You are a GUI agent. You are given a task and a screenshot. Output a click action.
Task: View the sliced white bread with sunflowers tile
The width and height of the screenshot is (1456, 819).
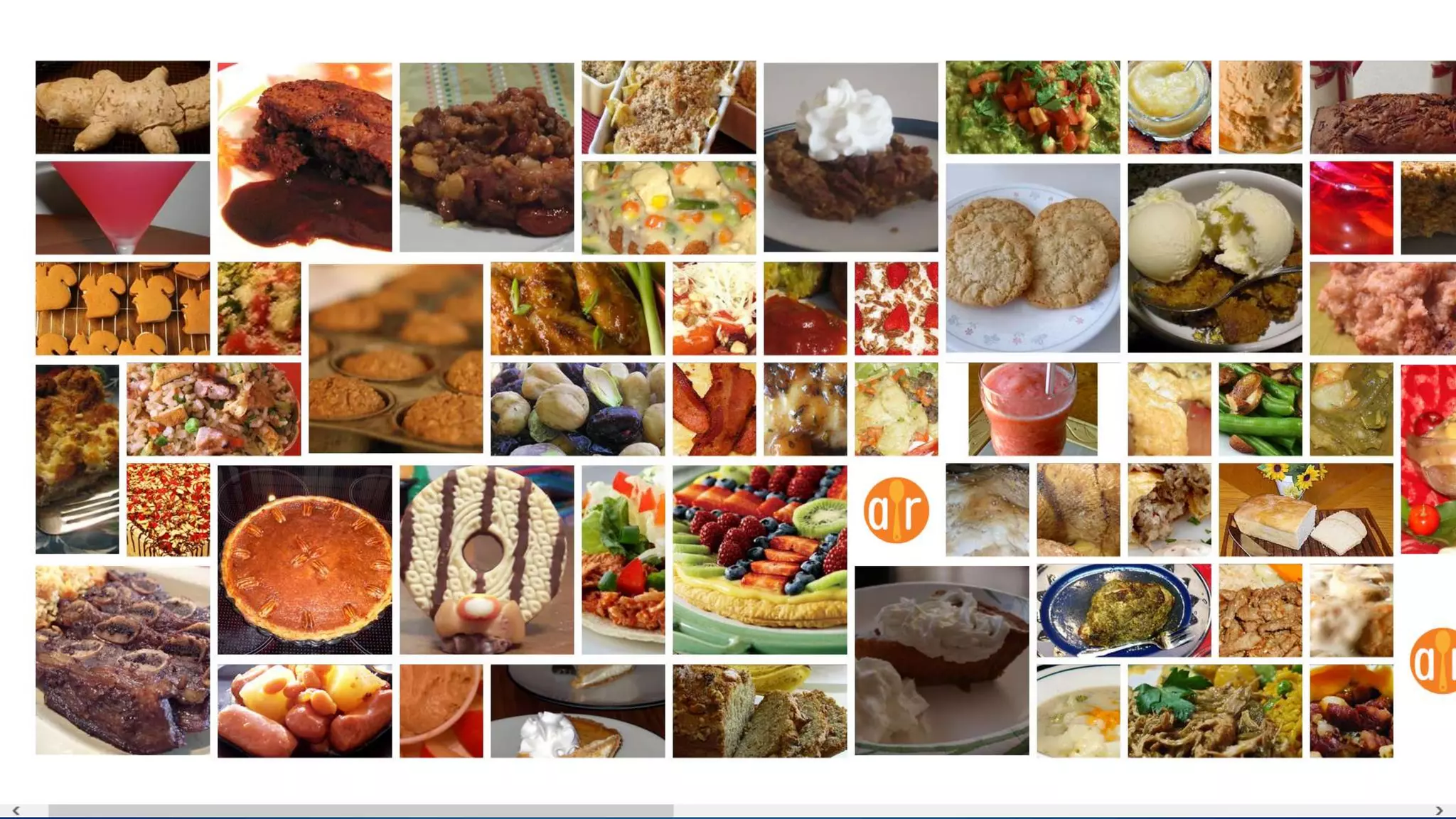point(1305,510)
